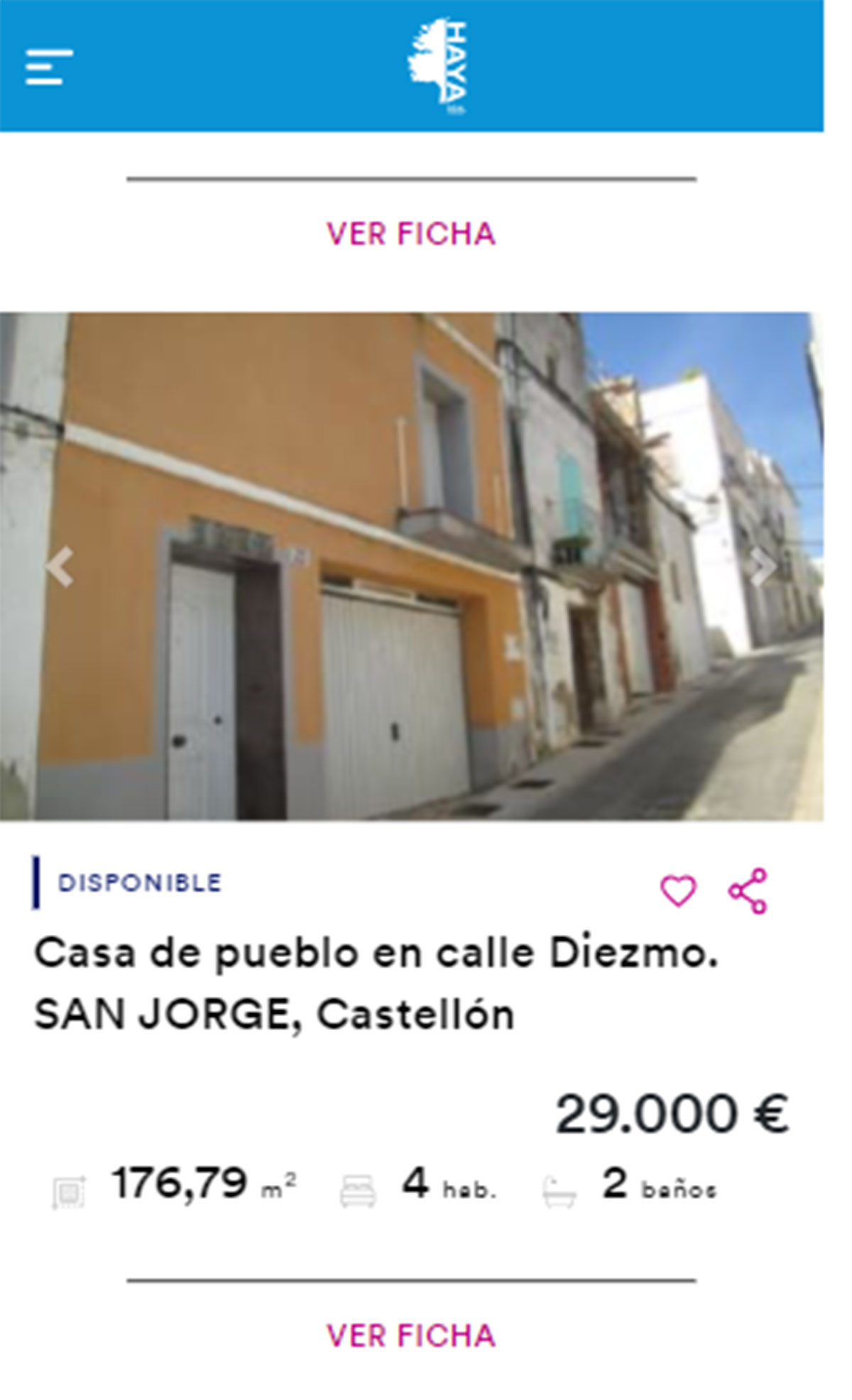The width and height of the screenshot is (852, 1400).
Task: Open the hamburger menu
Action: [49, 67]
